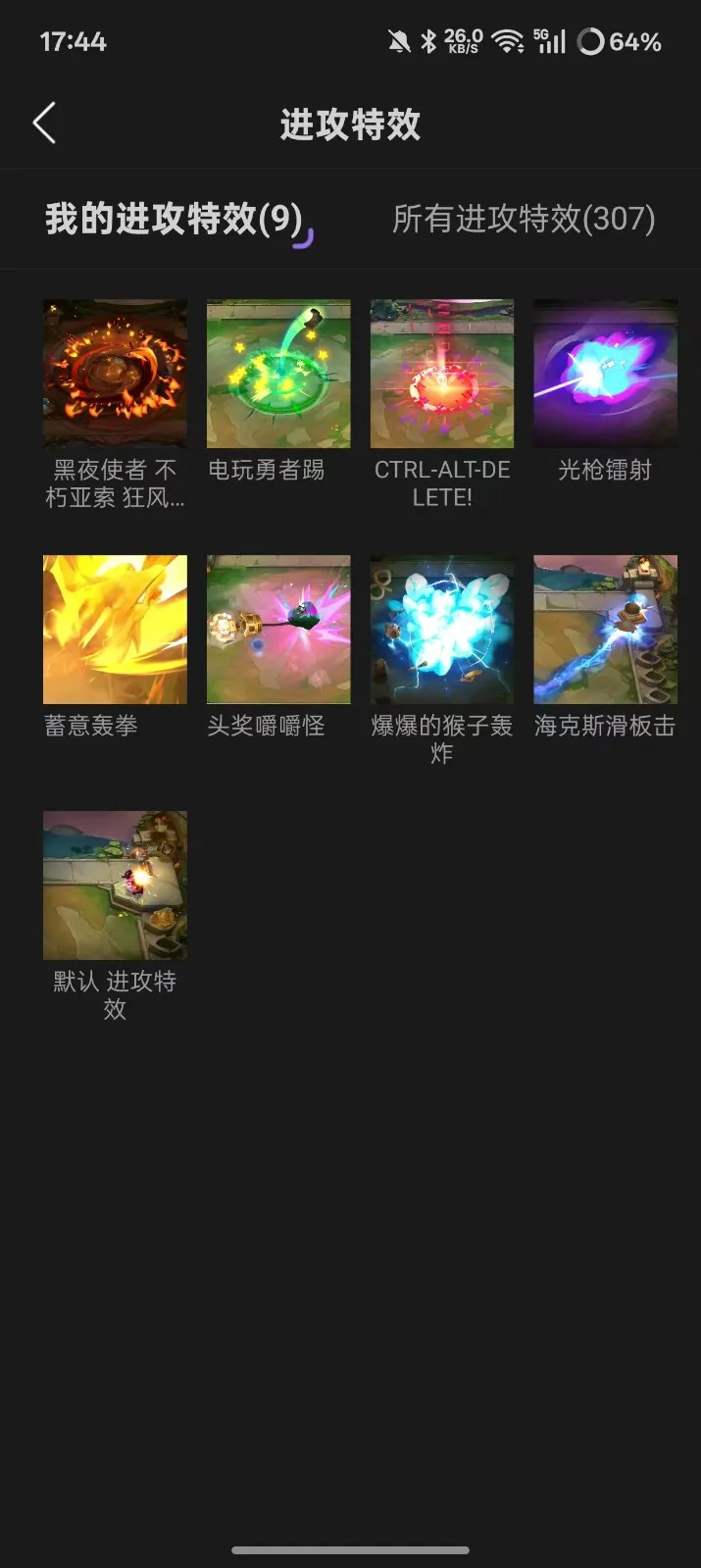Select the 我的进攻特效(9) tab
701x1568 pixels.
(x=175, y=219)
